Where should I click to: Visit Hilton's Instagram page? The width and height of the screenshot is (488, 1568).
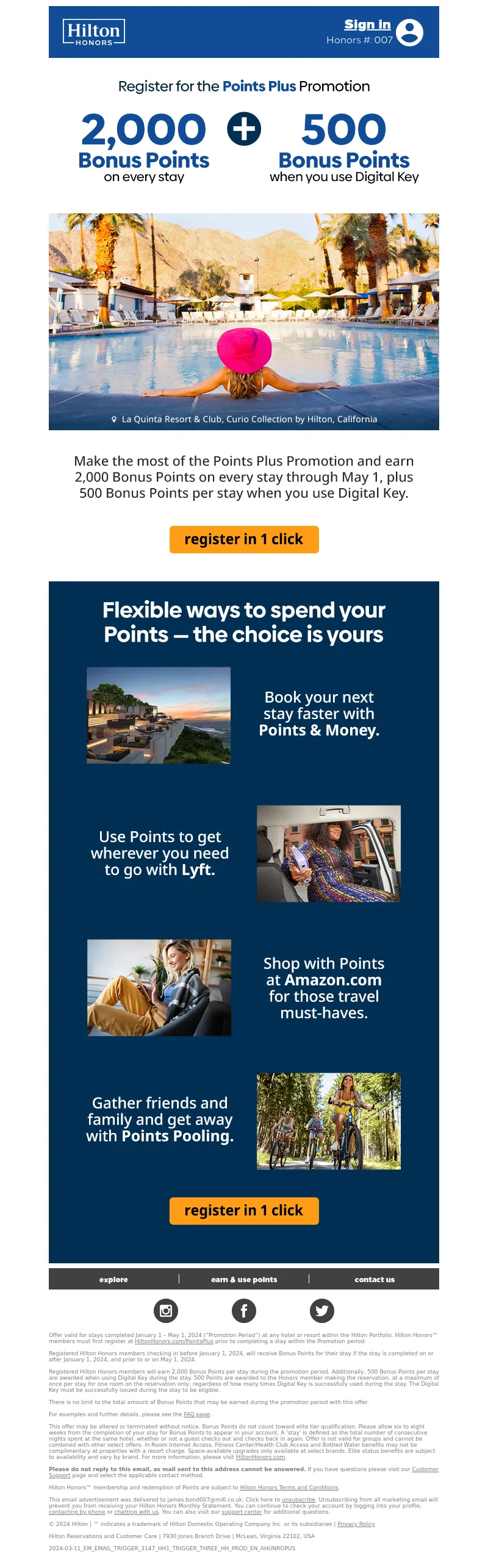point(166,1310)
